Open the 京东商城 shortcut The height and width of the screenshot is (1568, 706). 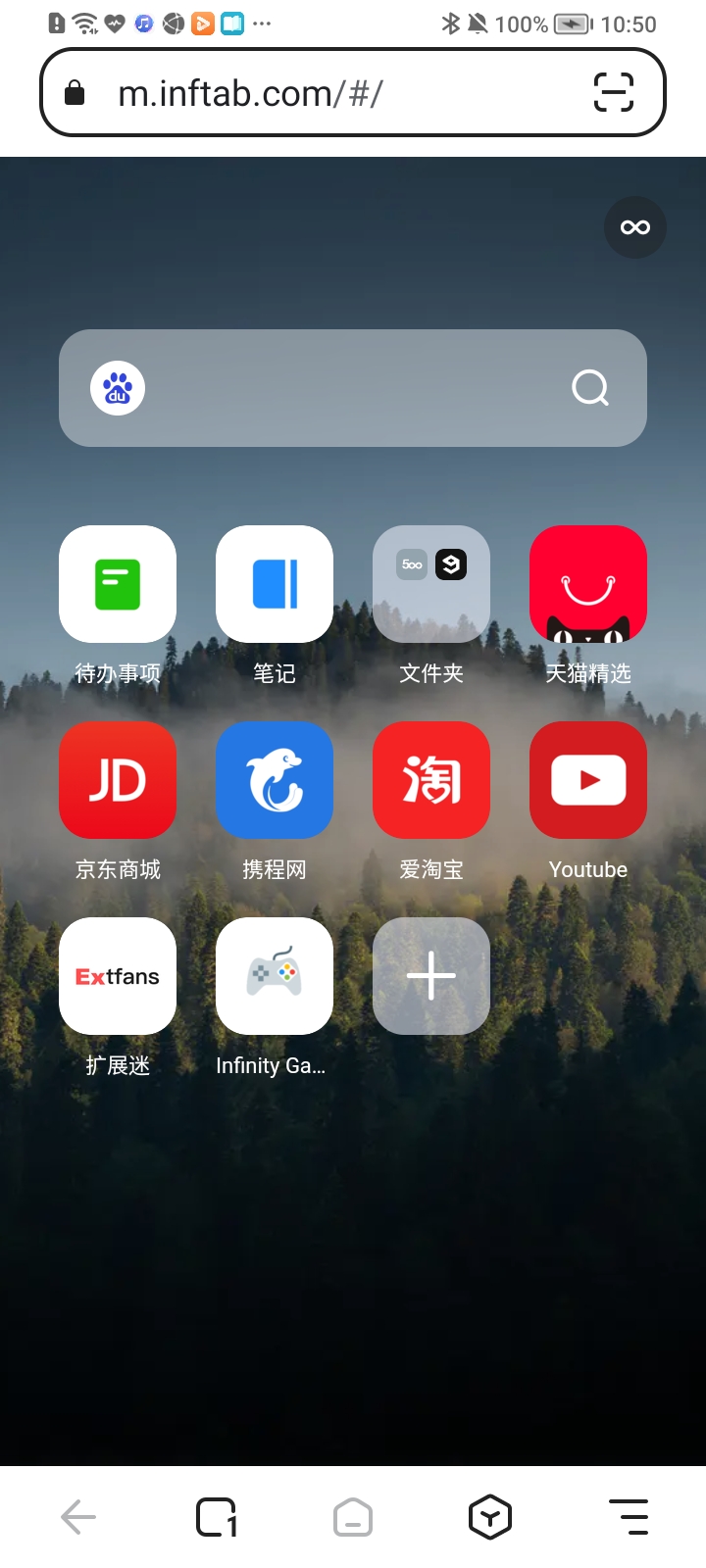(x=118, y=780)
